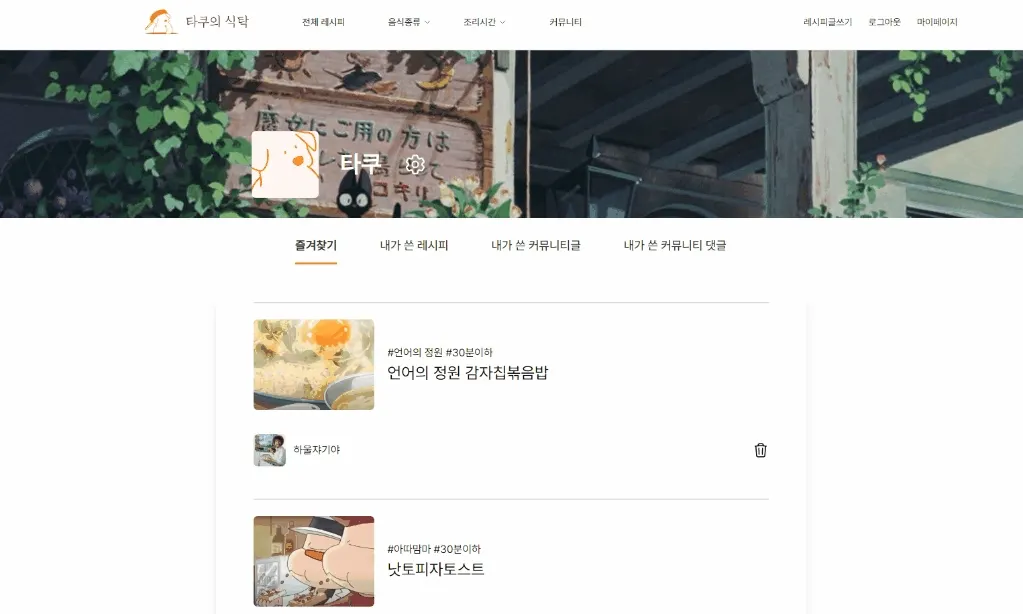Expand the 조리시간 dropdown
Screen dimensions: 1023x614
tap(484, 22)
